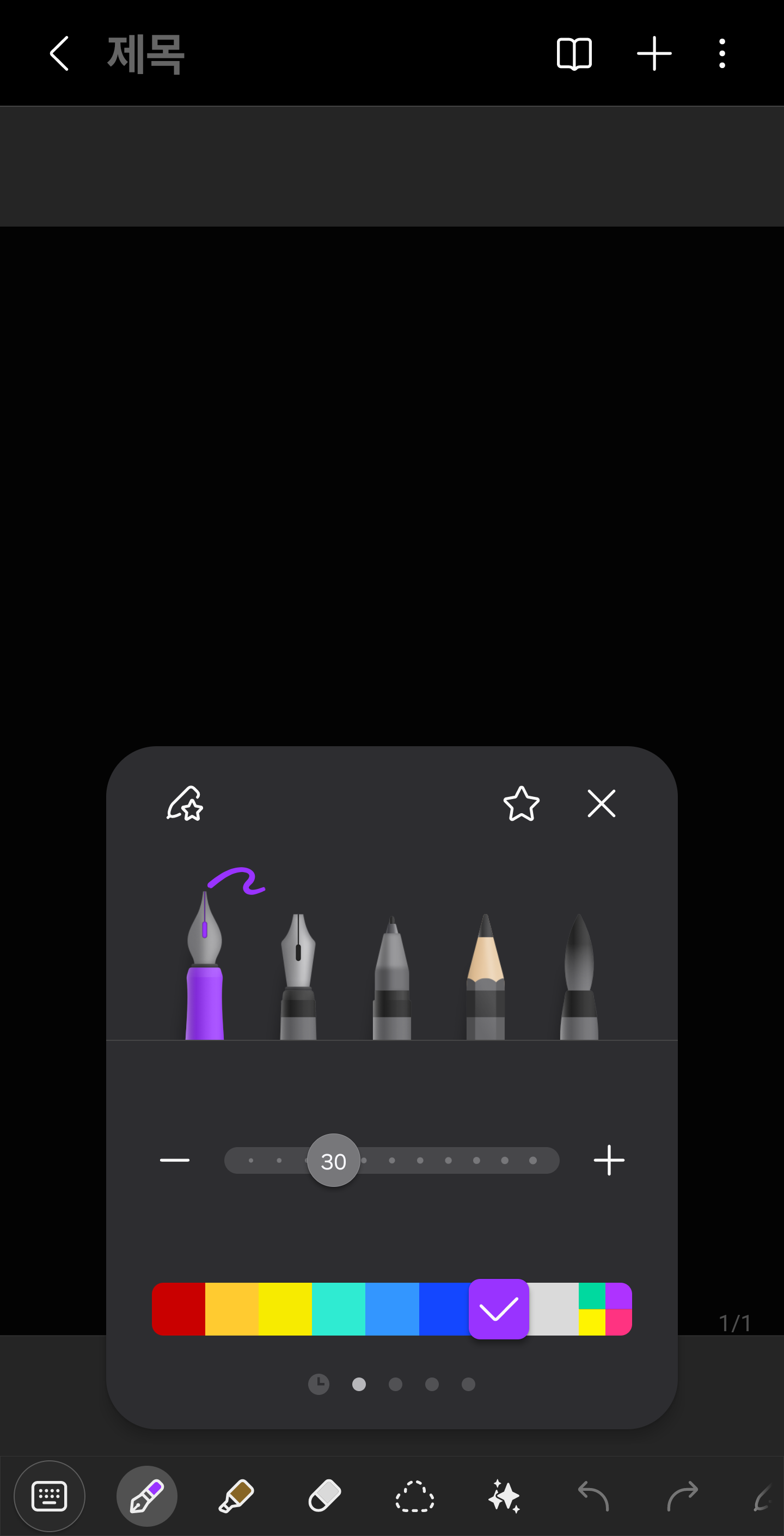Choose the pencil tool
Image resolution: width=784 pixels, height=1536 pixels.
point(485,978)
